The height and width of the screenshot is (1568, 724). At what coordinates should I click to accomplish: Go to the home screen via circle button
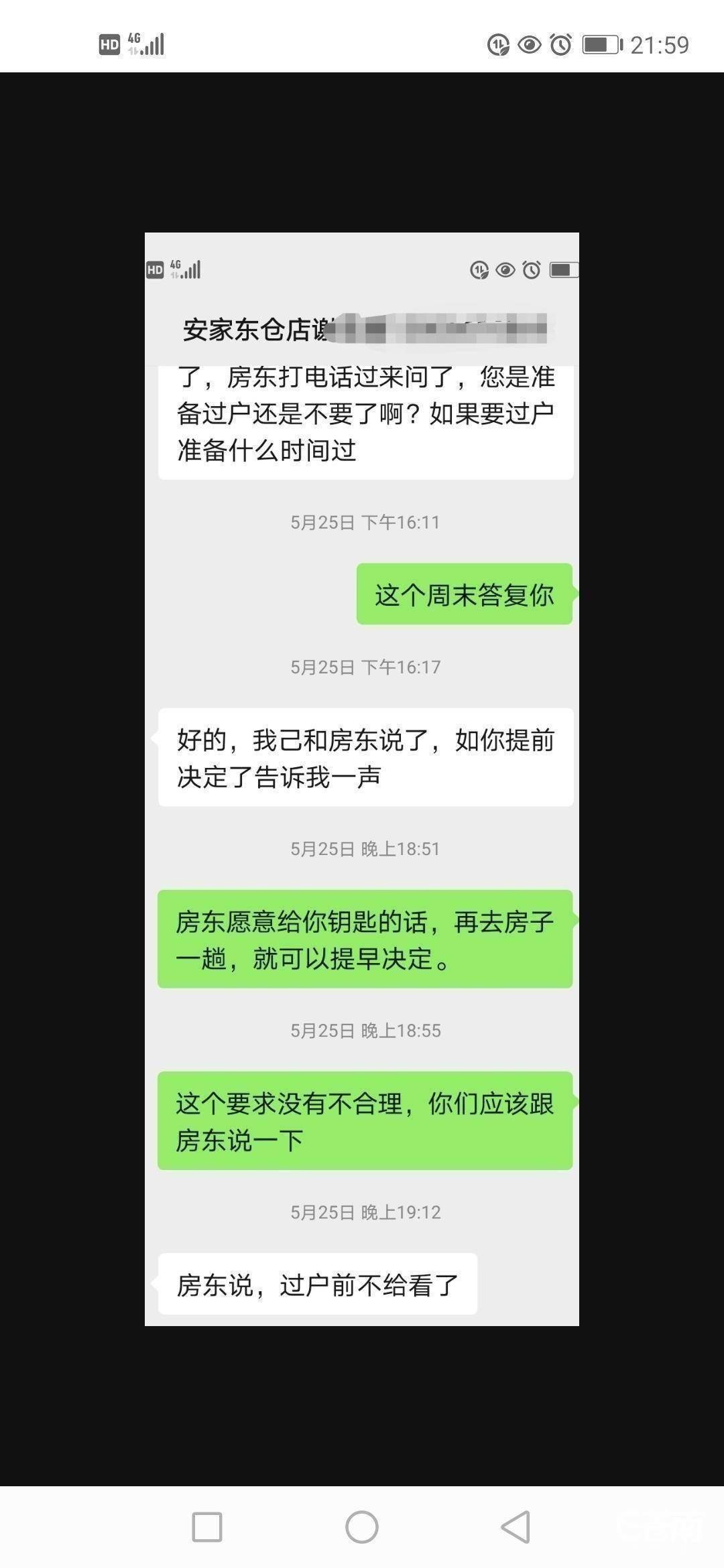(x=362, y=1527)
